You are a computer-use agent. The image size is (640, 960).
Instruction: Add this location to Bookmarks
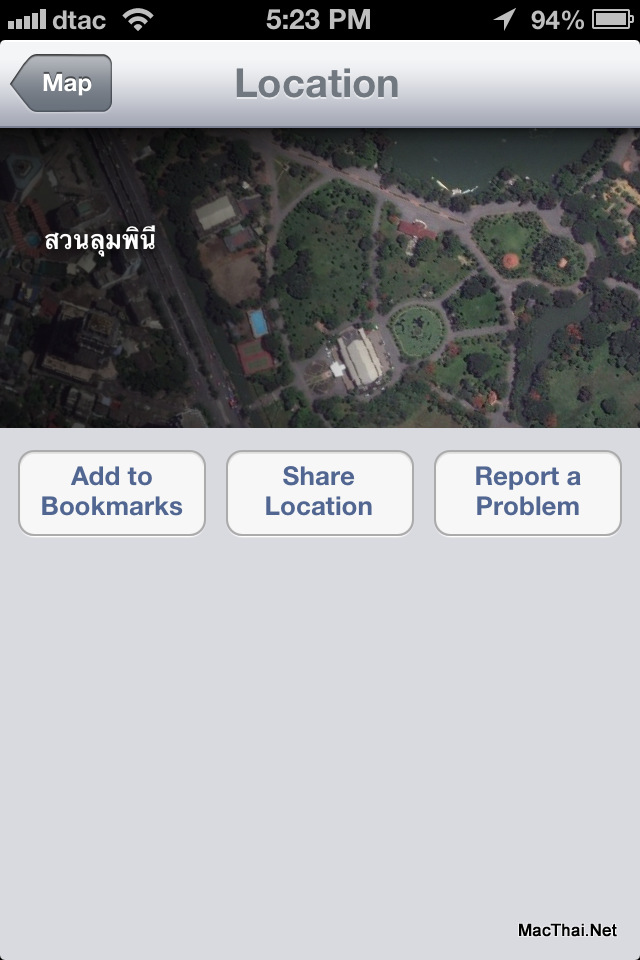112,492
